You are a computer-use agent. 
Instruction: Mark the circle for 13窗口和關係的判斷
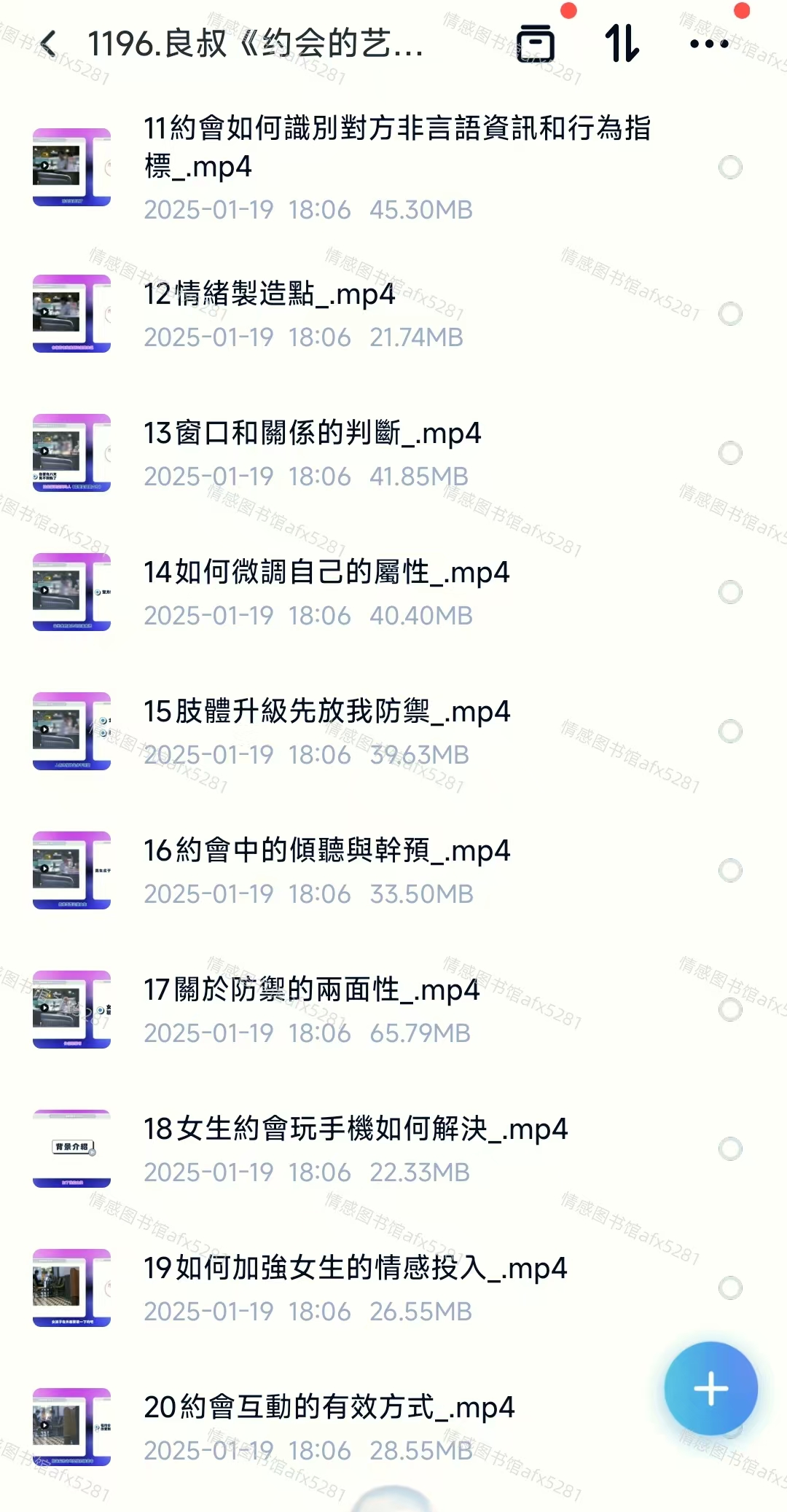[730, 453]
